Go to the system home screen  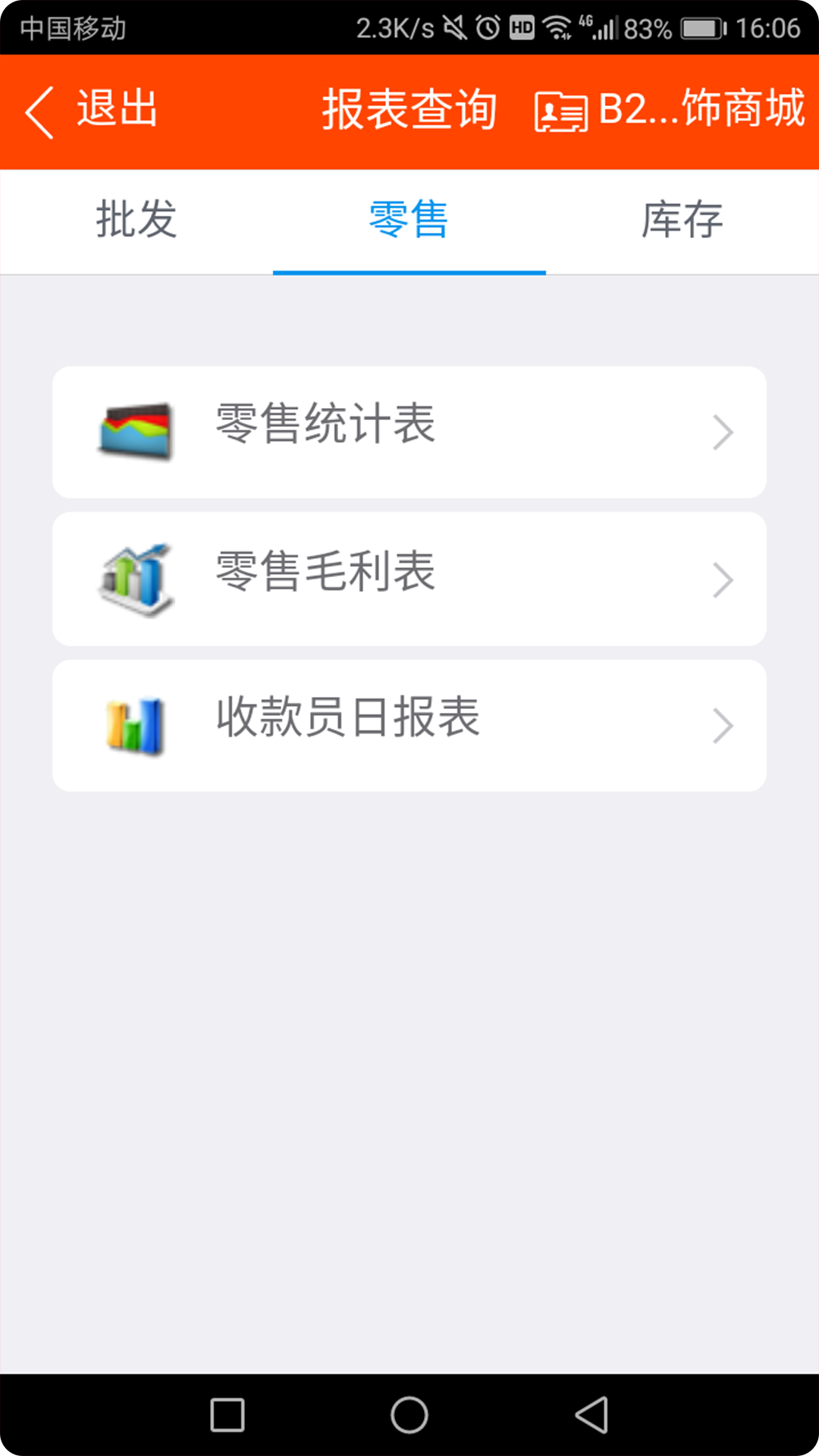click(409, 1415)
